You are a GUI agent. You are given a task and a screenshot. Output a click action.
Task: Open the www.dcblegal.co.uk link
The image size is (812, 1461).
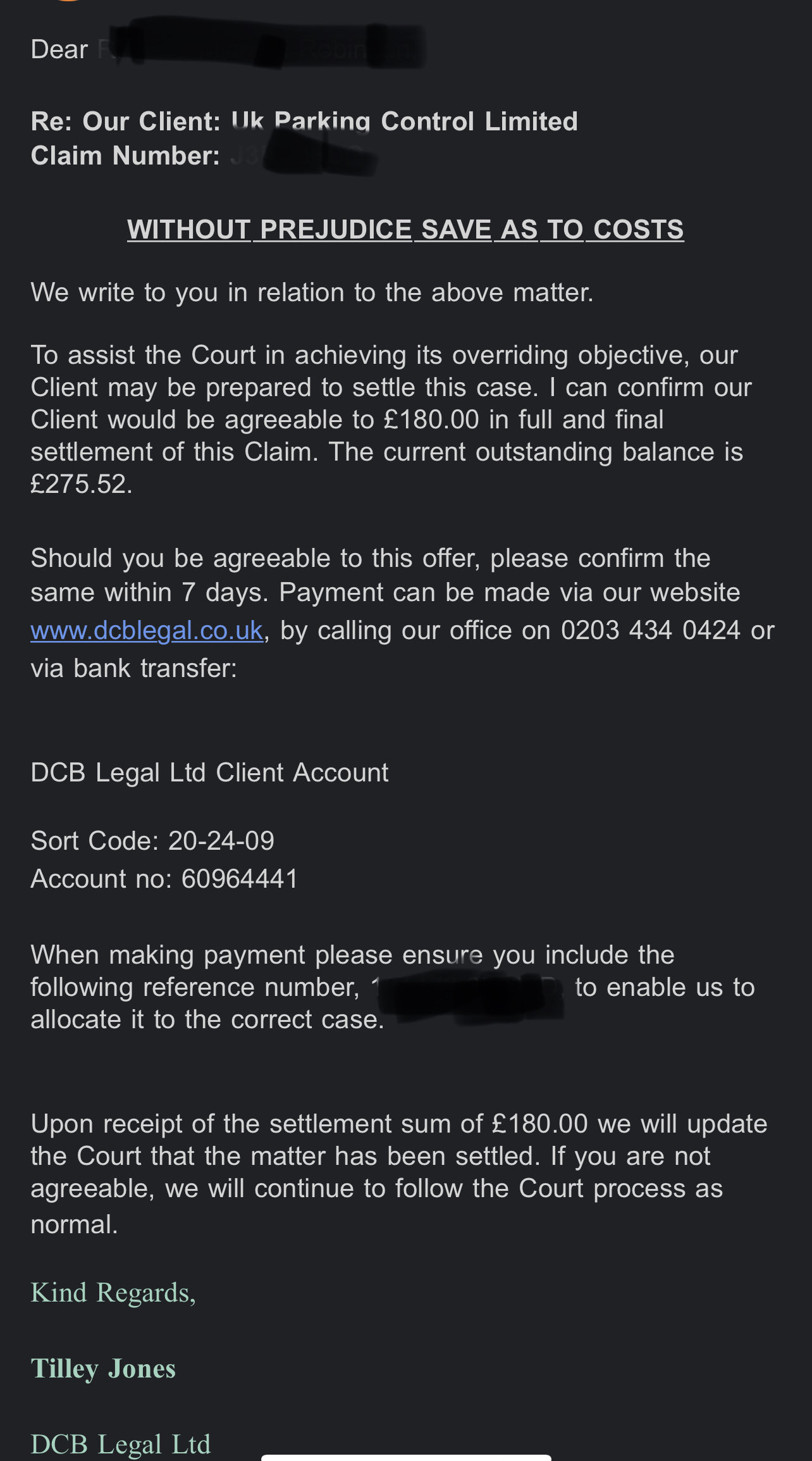[x=147, y=630]
